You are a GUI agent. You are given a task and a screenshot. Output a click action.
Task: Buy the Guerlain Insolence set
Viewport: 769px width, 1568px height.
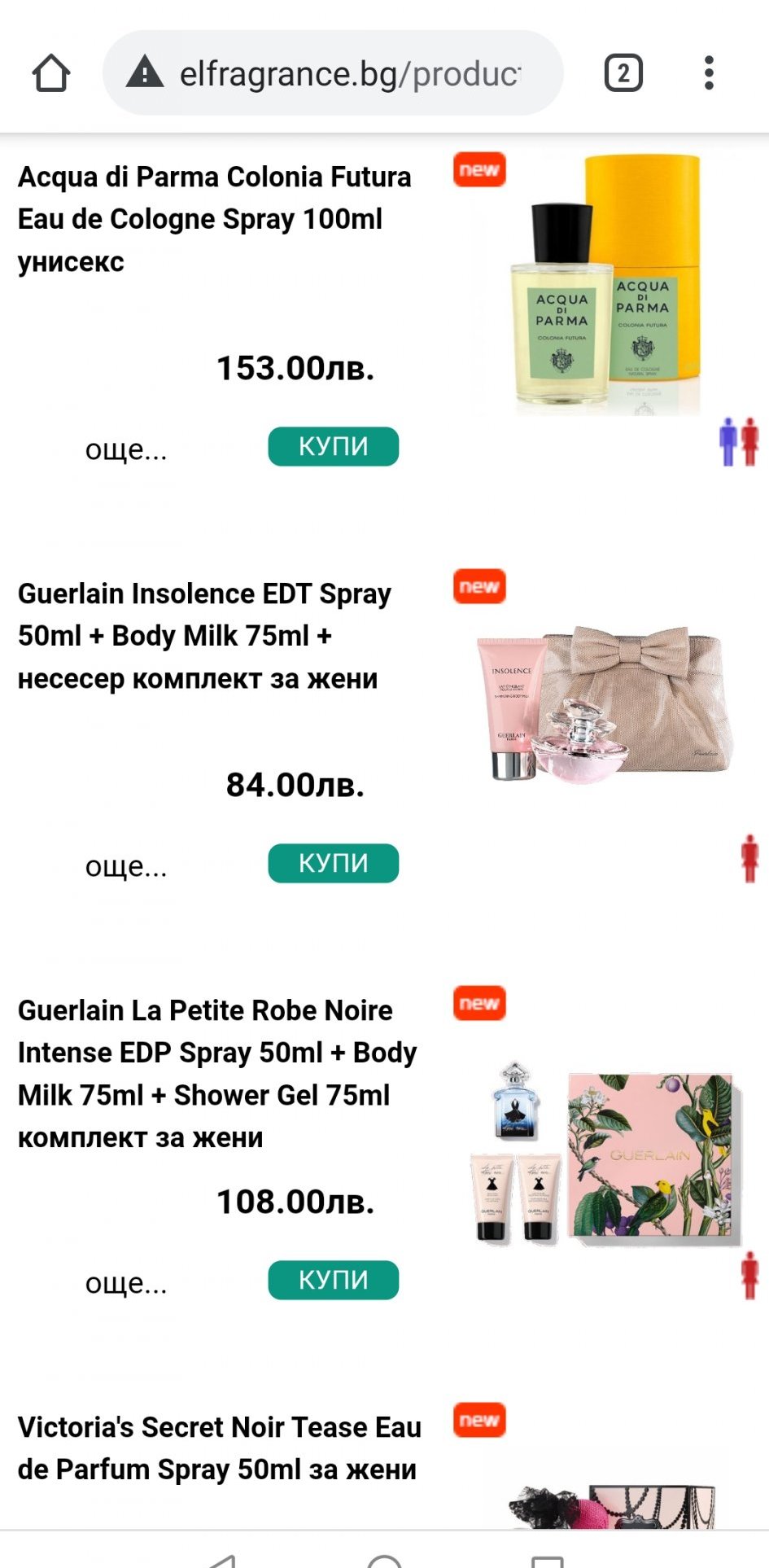point(333,863)
